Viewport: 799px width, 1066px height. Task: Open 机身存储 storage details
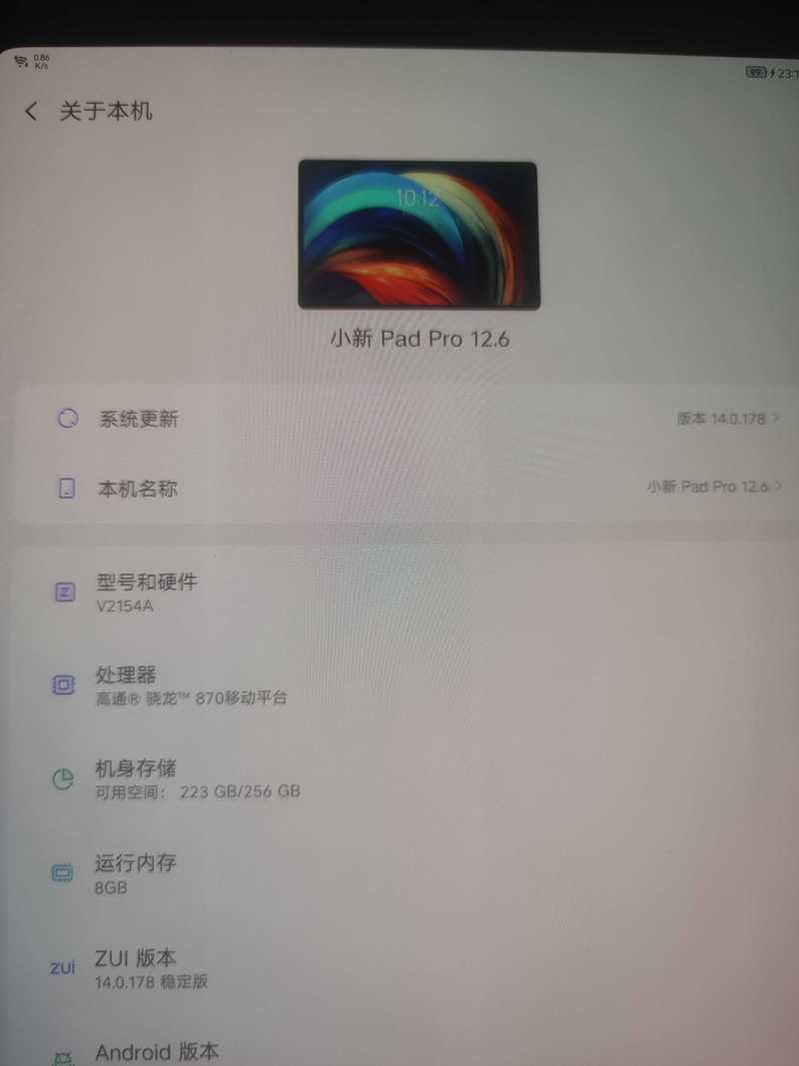pyautogui.click(x=400, y=779)
